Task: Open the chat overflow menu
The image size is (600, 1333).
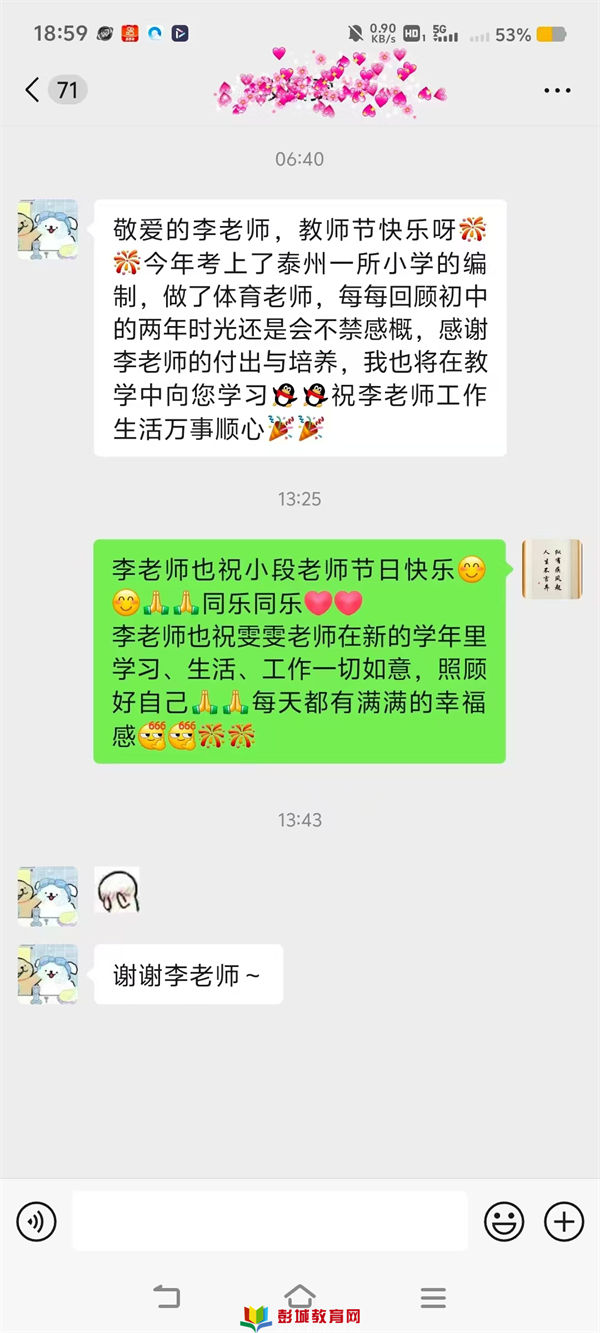Action: (557, 90)
